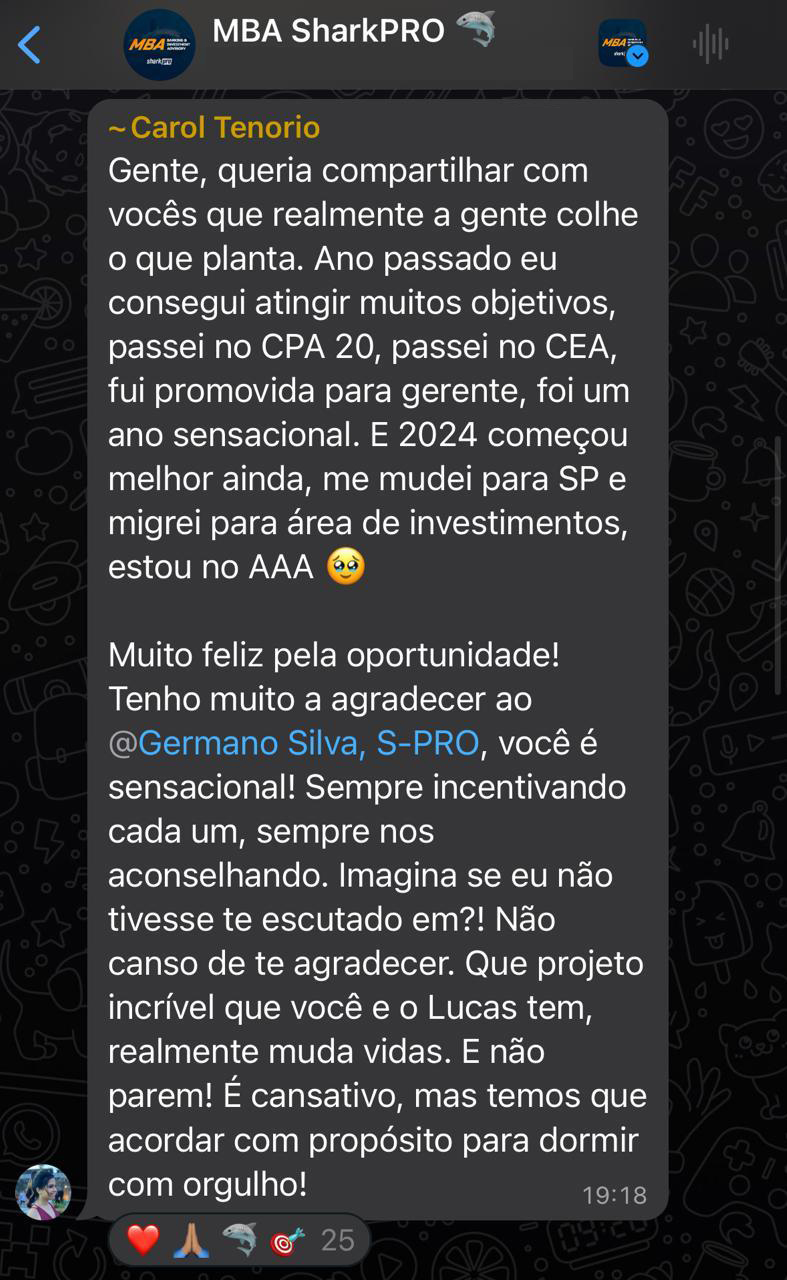Viewport: 787px width, 1280px height.
Task: Open Carol Tenorio's profile picture
Action: (43, 1192)
